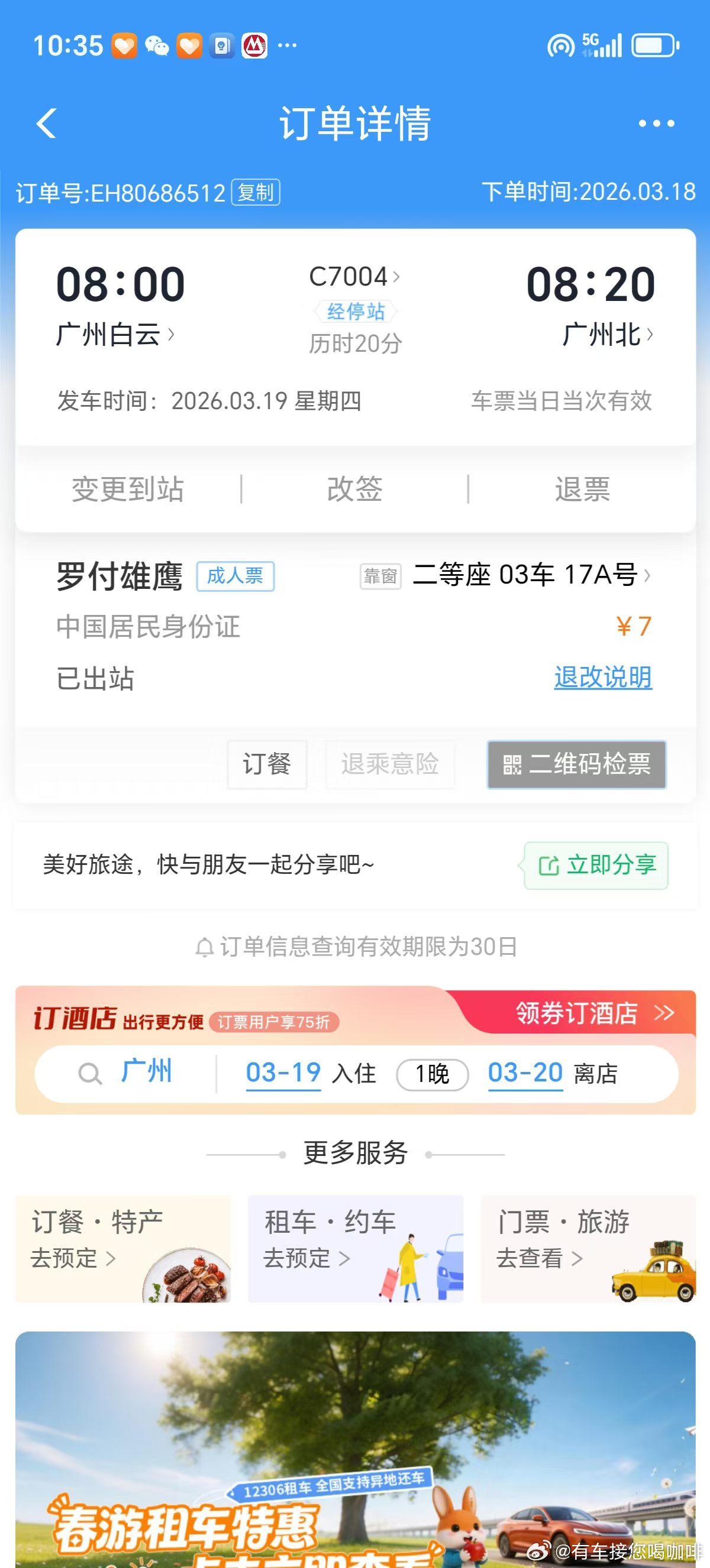Tap the WeChat icon in the status bar
Viewport: 710px width, 1568px height.
tap(157, 45)
